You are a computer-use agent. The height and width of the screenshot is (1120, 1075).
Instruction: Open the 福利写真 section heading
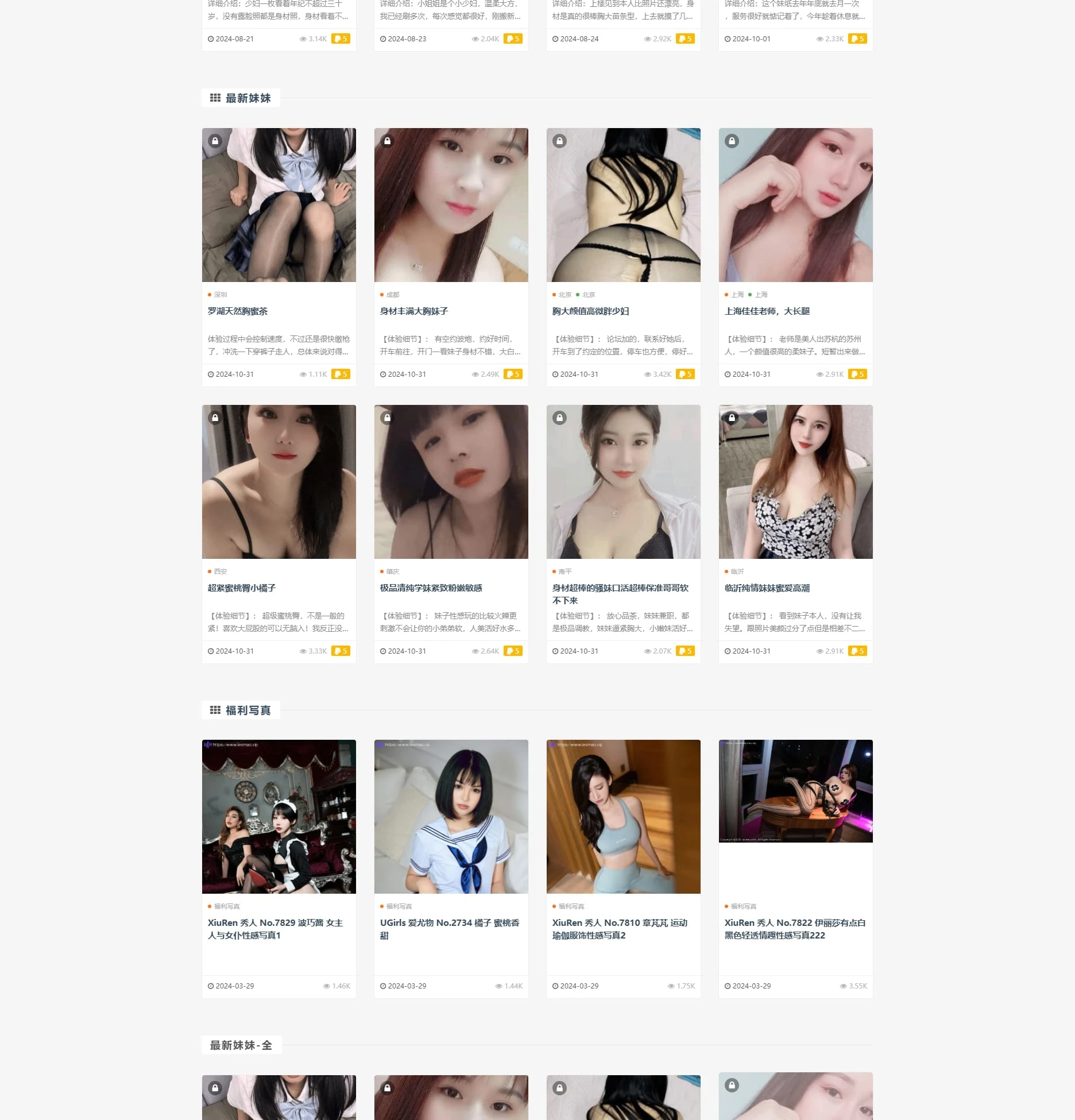[248, 710]
